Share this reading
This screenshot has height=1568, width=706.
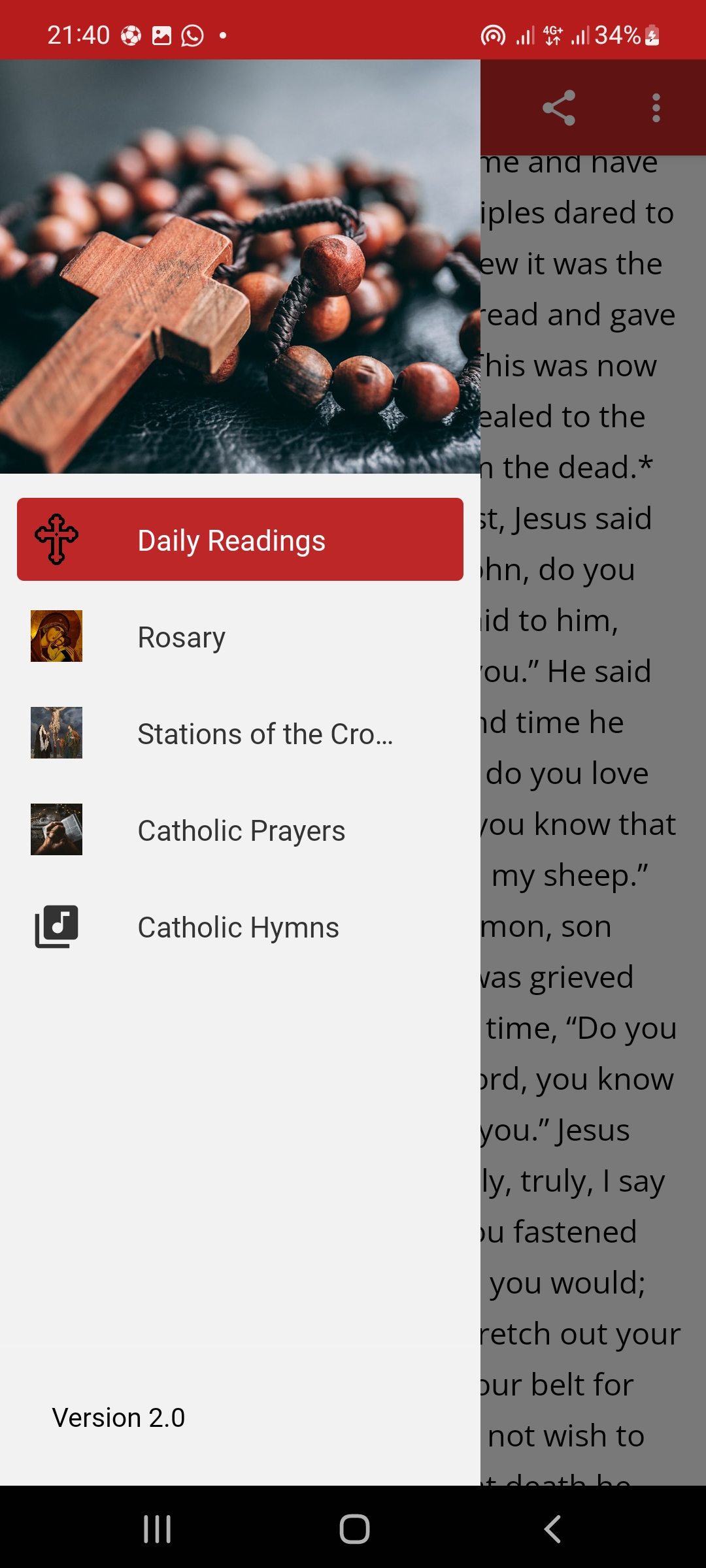point(559,108)
